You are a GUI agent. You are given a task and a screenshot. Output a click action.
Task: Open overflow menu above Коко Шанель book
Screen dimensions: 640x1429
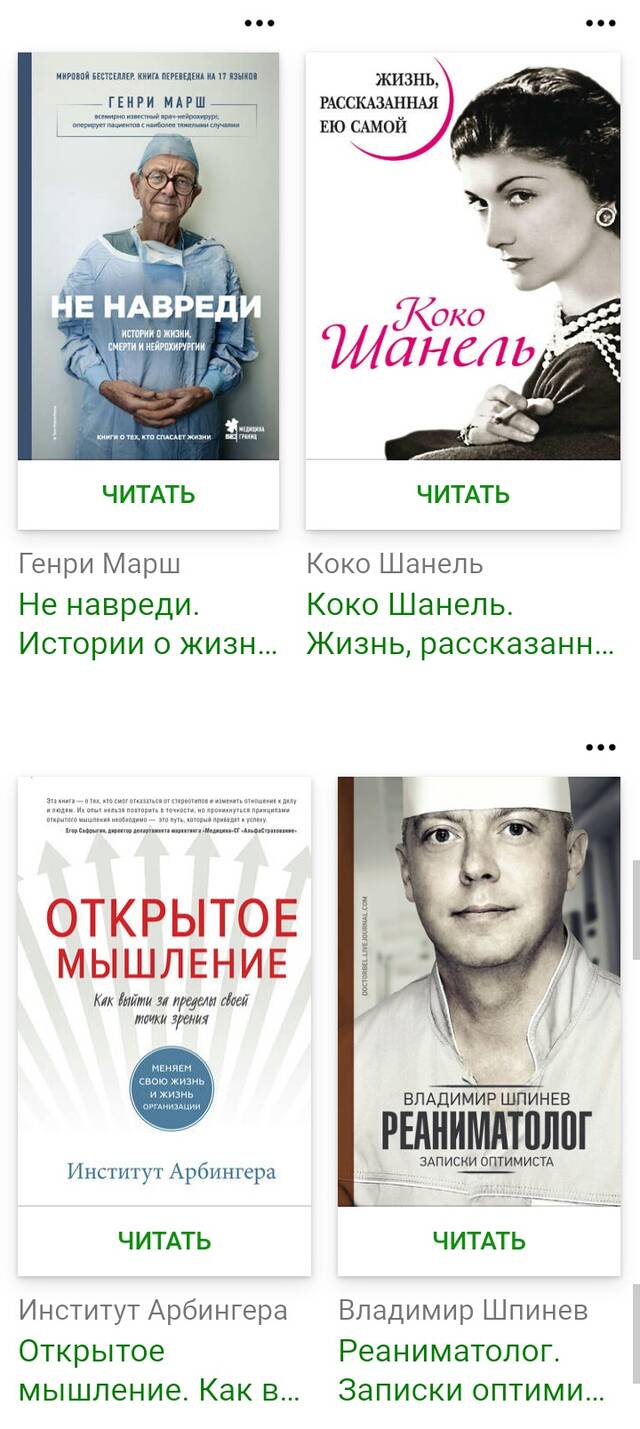coord(600,23)
